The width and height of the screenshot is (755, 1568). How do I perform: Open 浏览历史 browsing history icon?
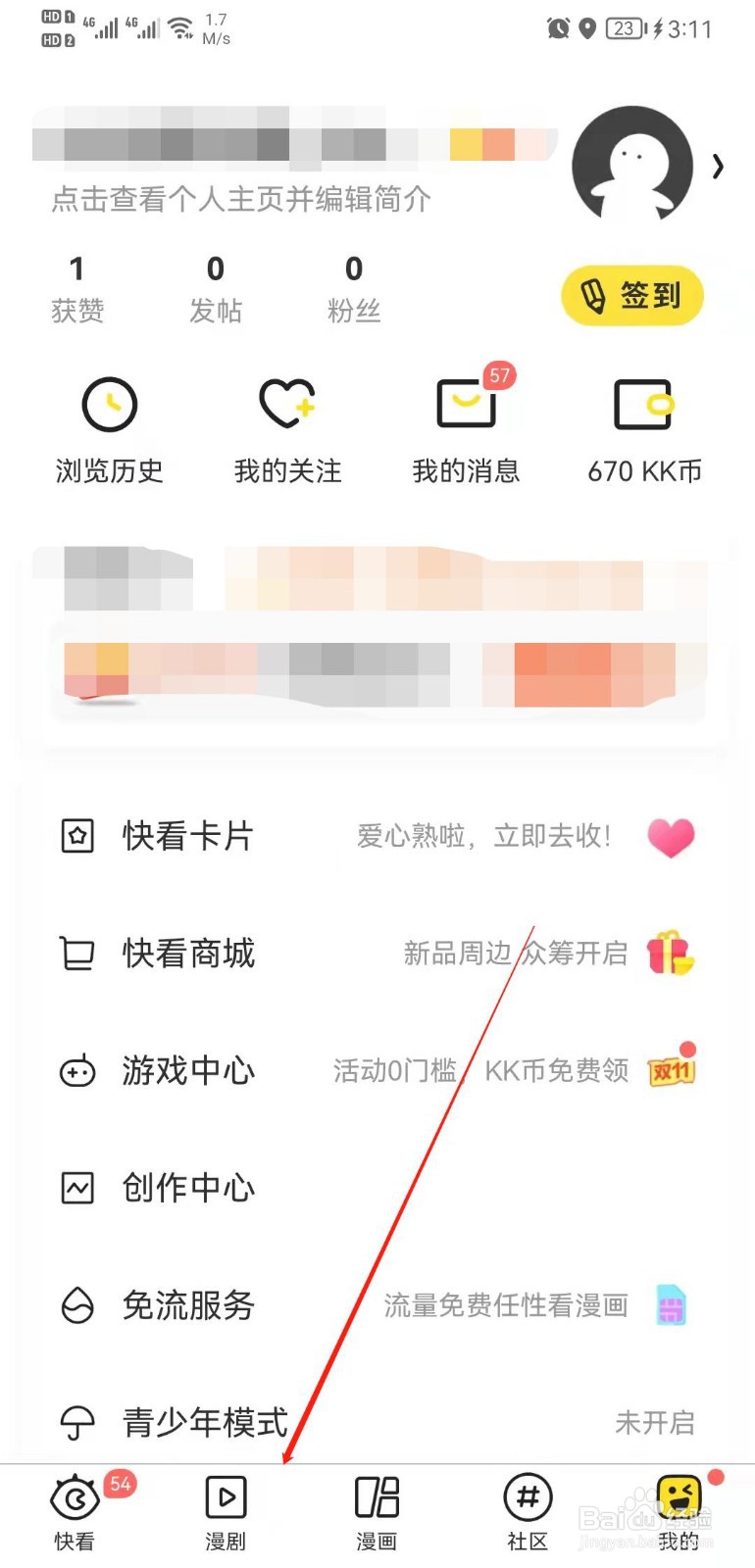pos(109,405)
